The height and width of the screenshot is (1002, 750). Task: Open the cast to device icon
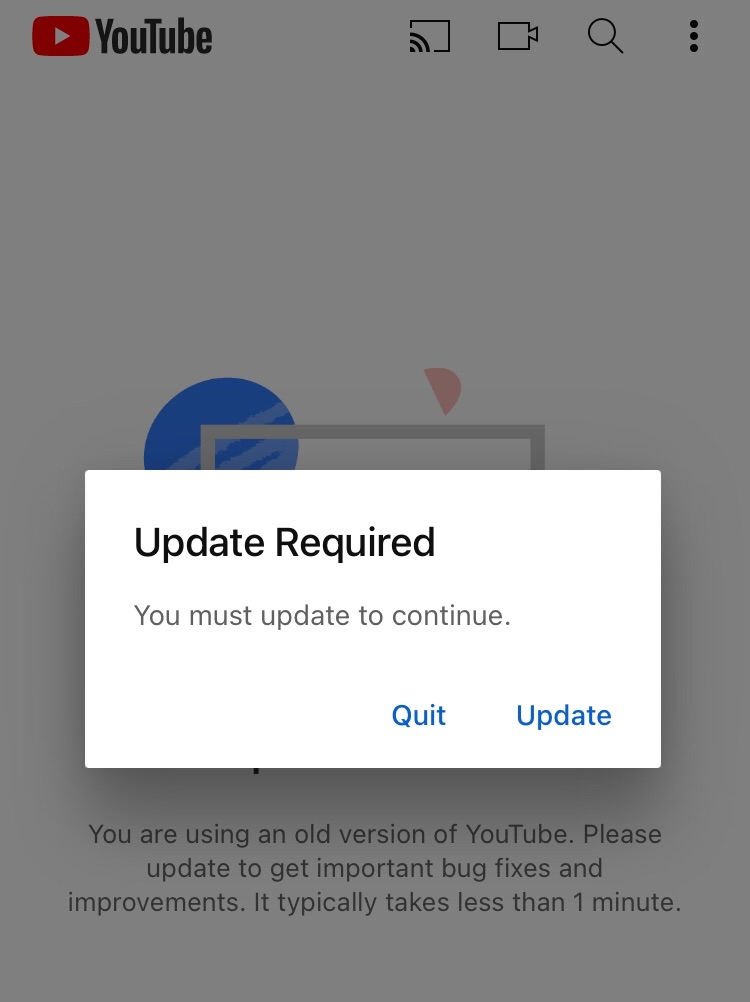coord(430,37)
